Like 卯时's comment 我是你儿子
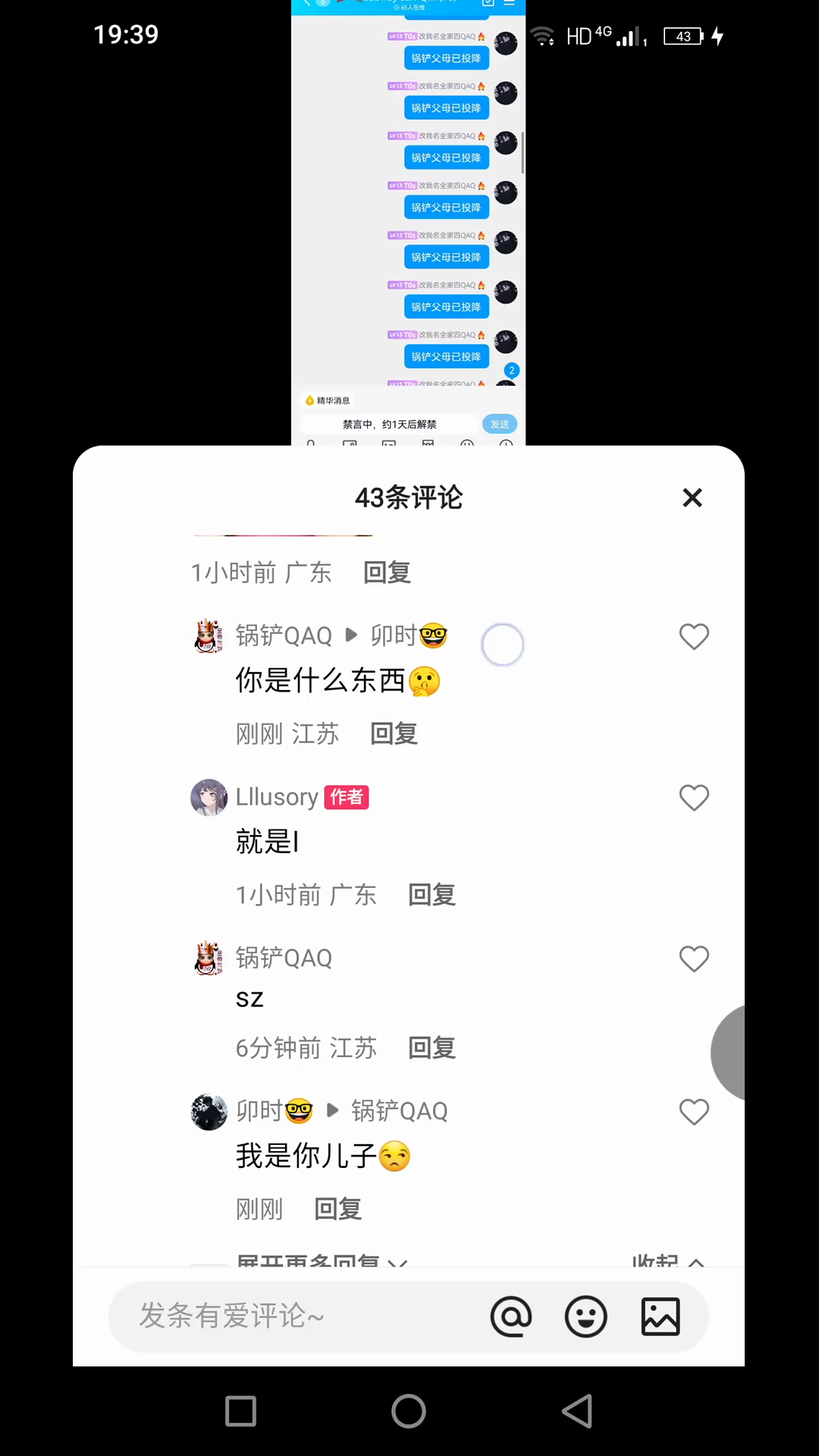 (x=693, y=1112)
